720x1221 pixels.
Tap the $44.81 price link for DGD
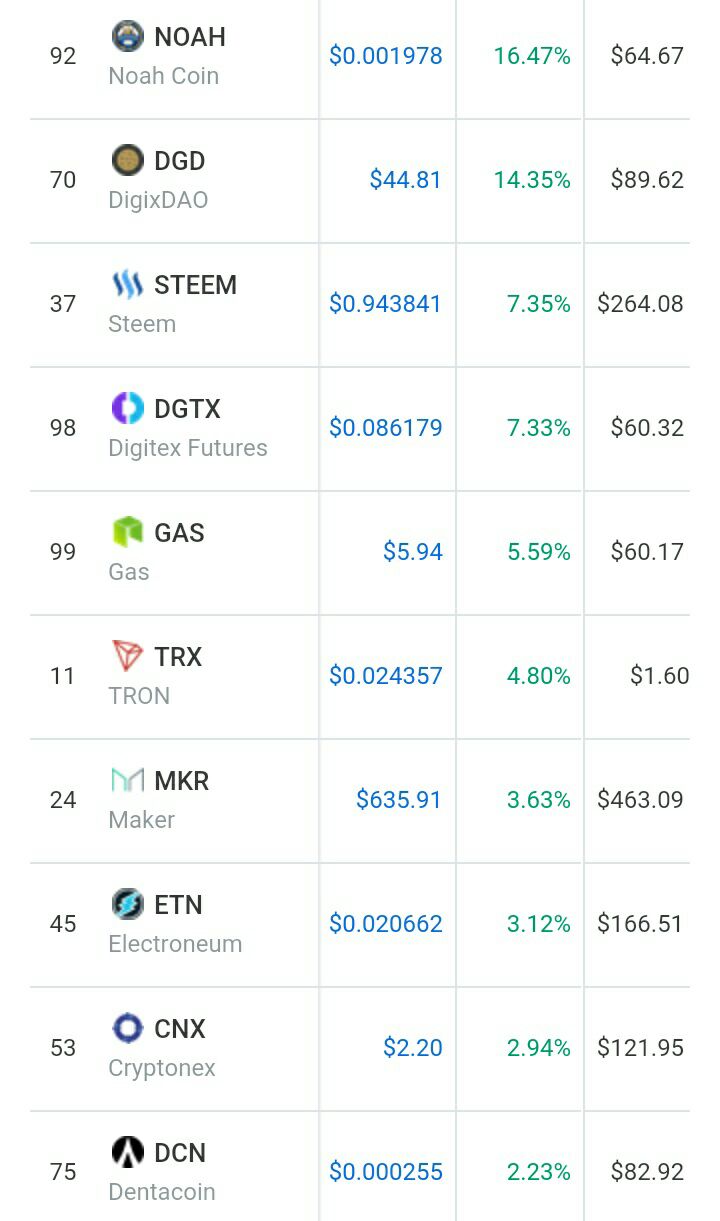pos(405,180)
